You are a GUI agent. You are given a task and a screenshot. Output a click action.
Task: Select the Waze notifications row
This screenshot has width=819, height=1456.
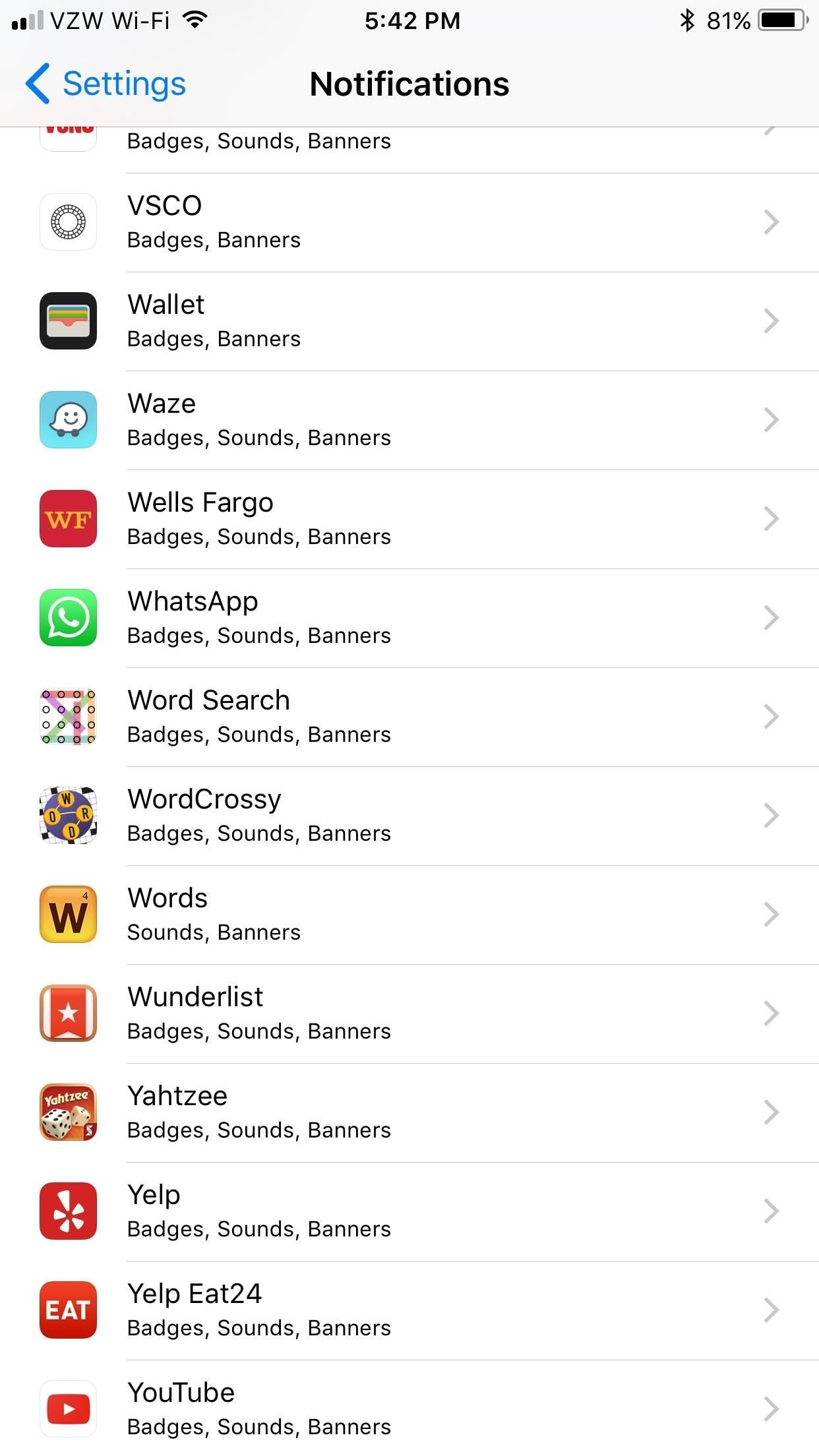pos(409,420)
